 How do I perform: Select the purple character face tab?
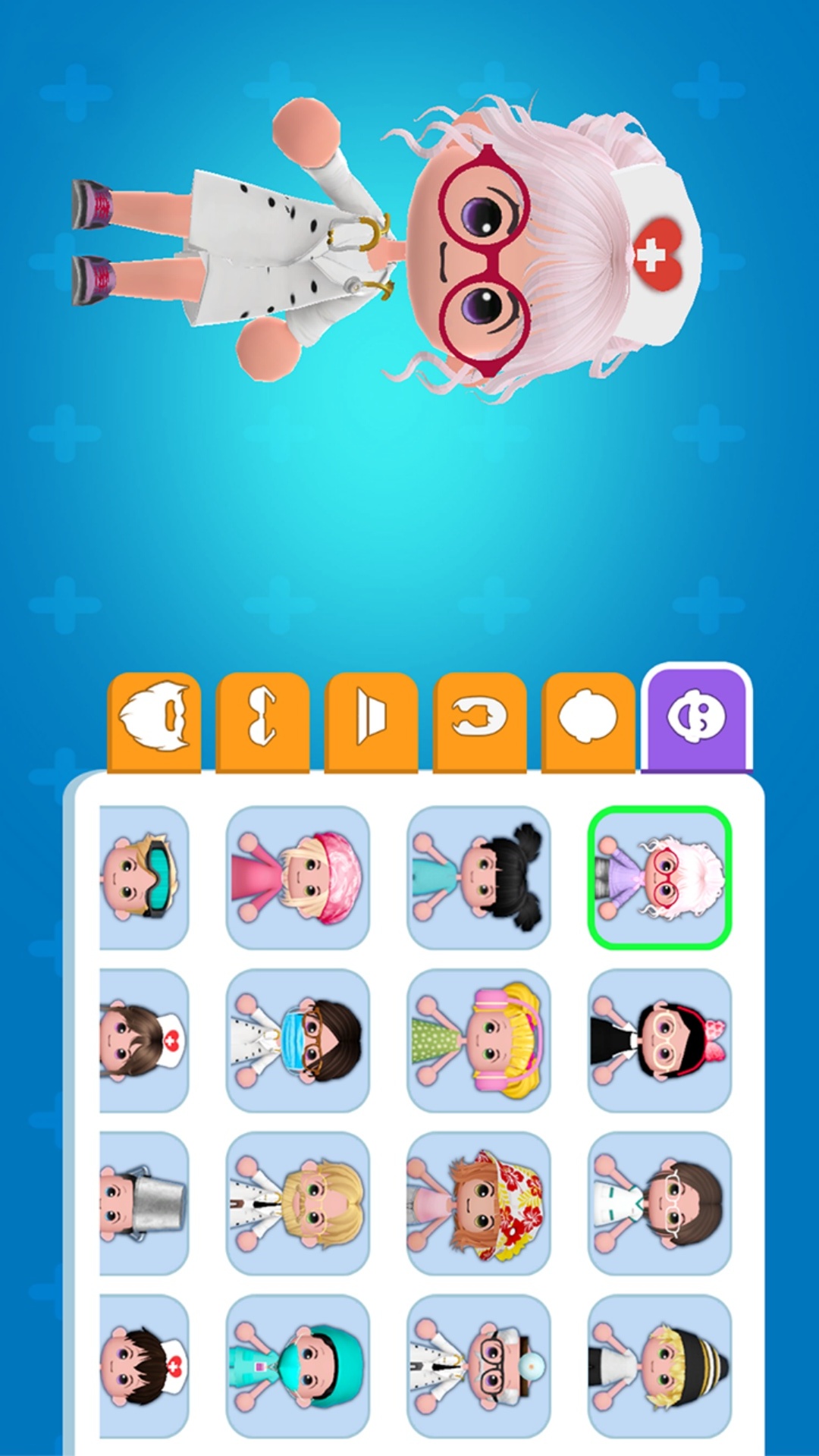click(697, 718)
